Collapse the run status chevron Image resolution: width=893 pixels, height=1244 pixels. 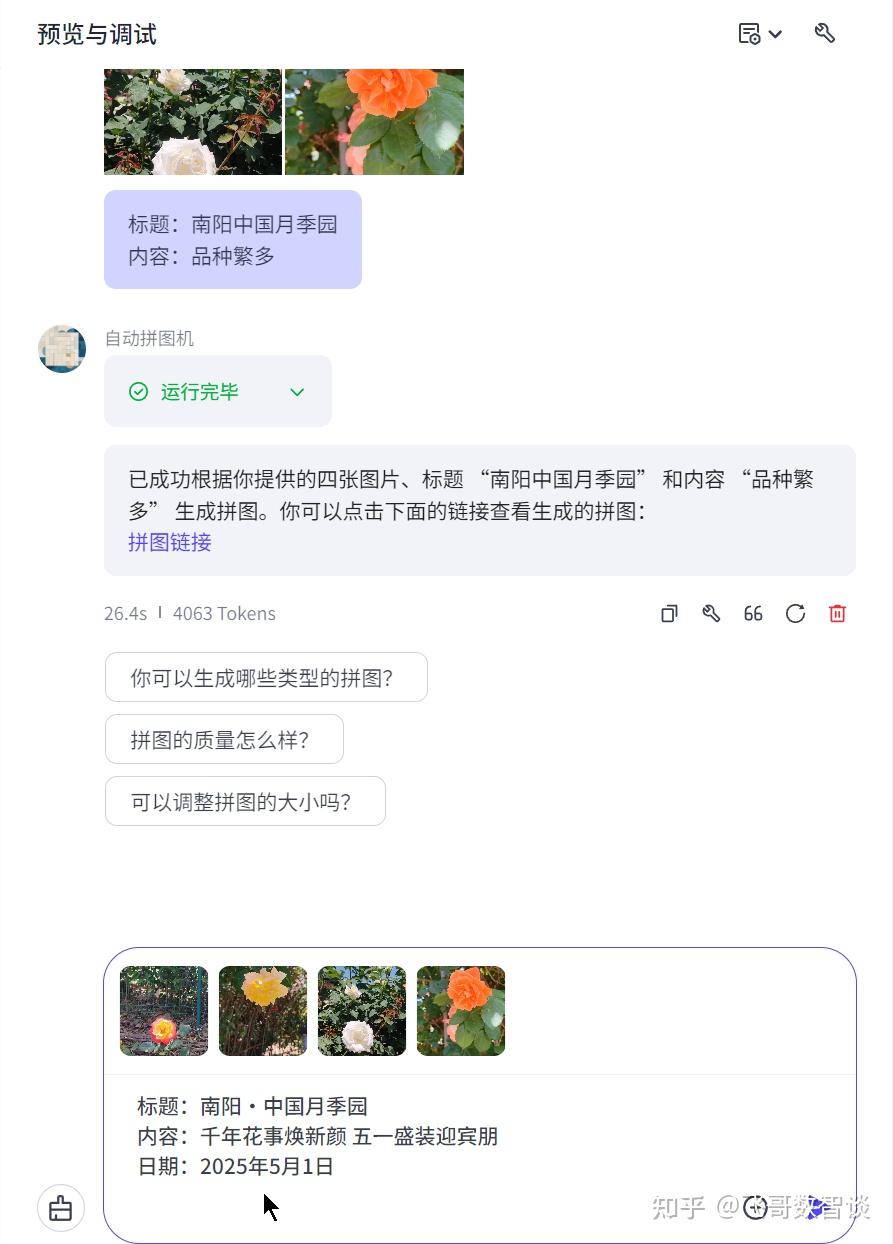coord(296,391)
